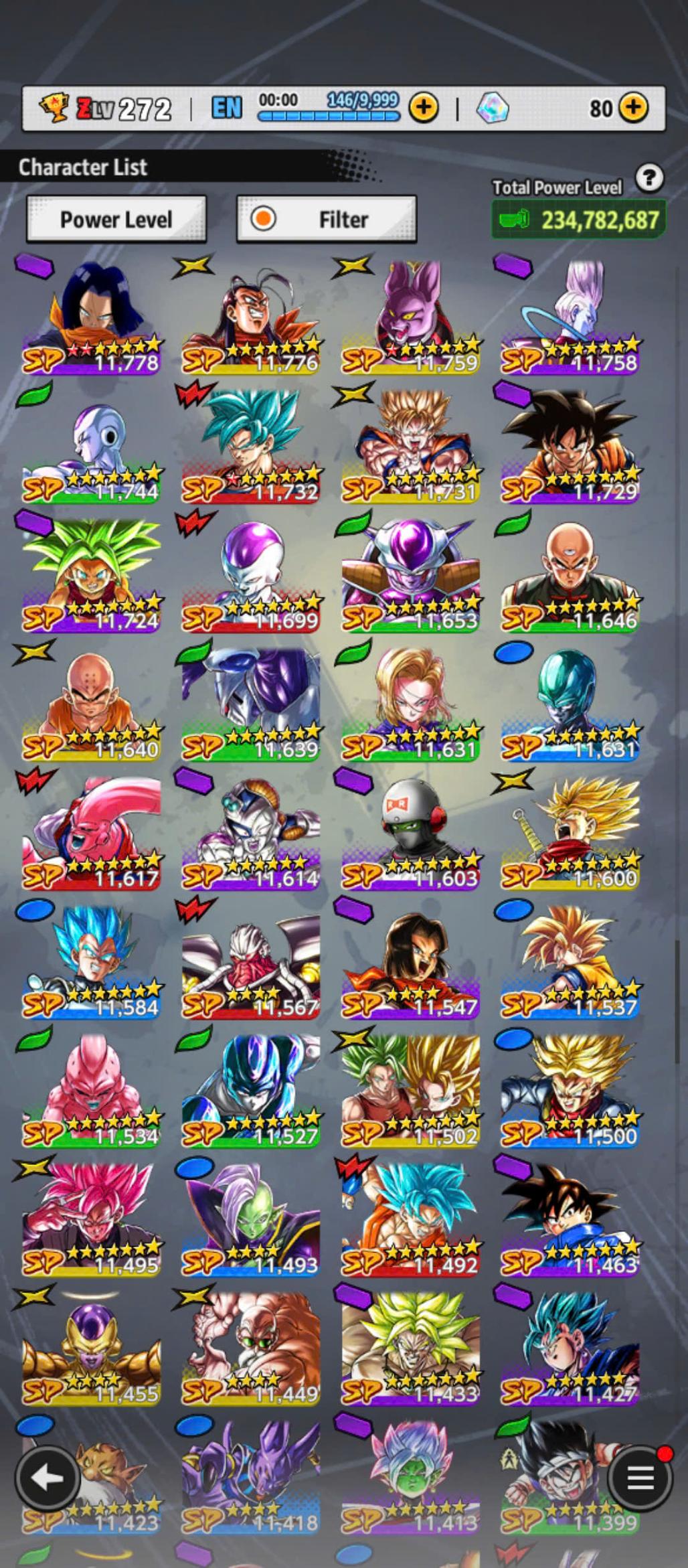Screen dimensions: 688x1568
Task: Select Golden Frieza card with power 11,455
Action: tap(92, 1350)
